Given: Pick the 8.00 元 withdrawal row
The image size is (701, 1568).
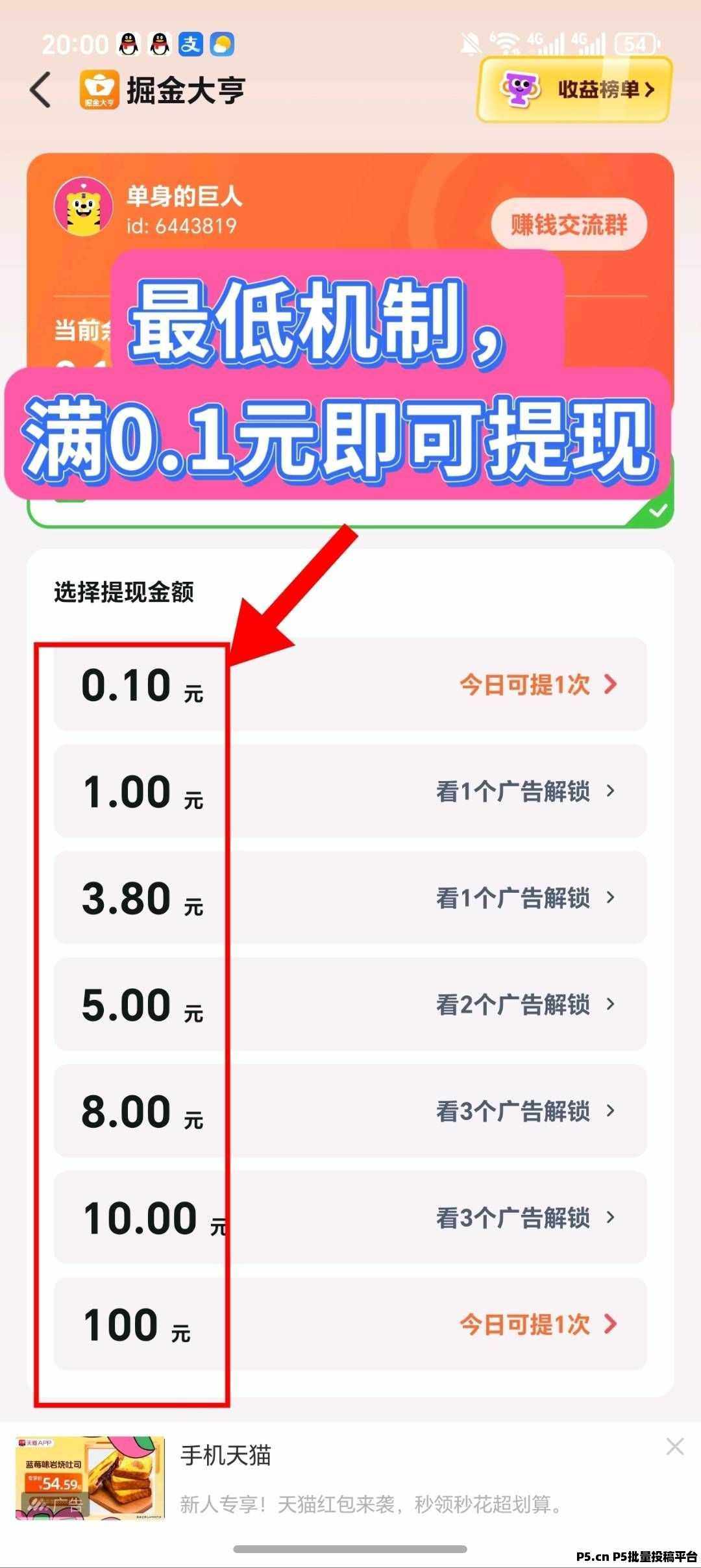Looking at the screenshot, I should (350, 1110).
